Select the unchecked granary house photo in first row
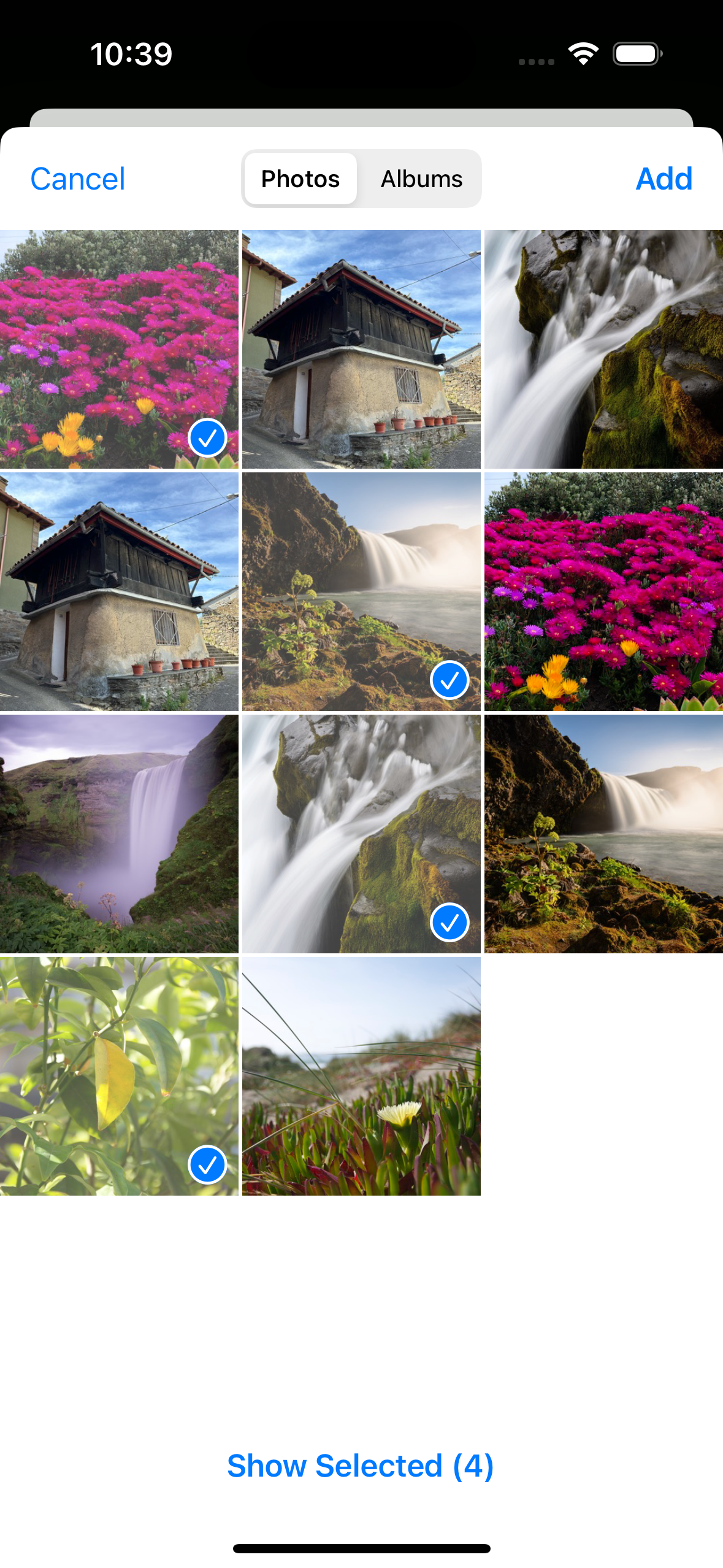The width and height of the screenshot is (723, 1568). pyautogui.click(x=361, y=350)
